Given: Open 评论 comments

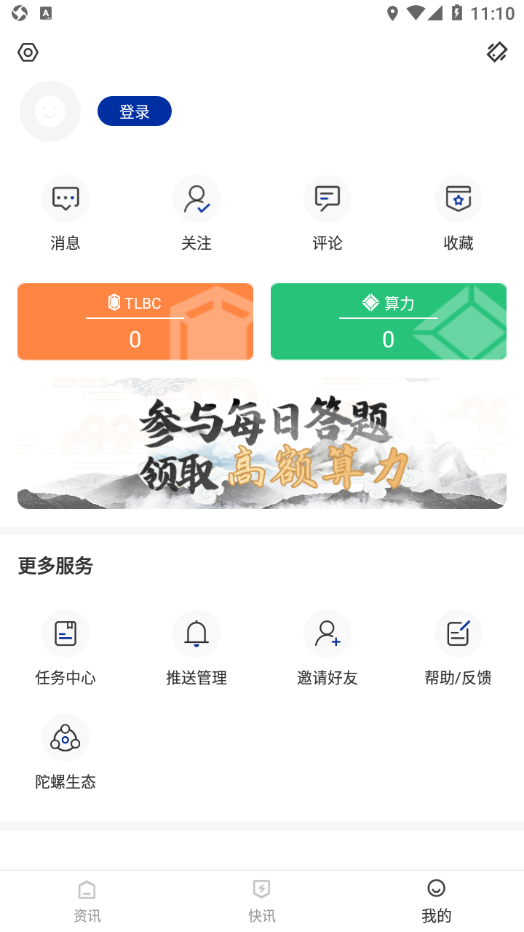Looking at the screenshot, I should (x=327, y=213).
